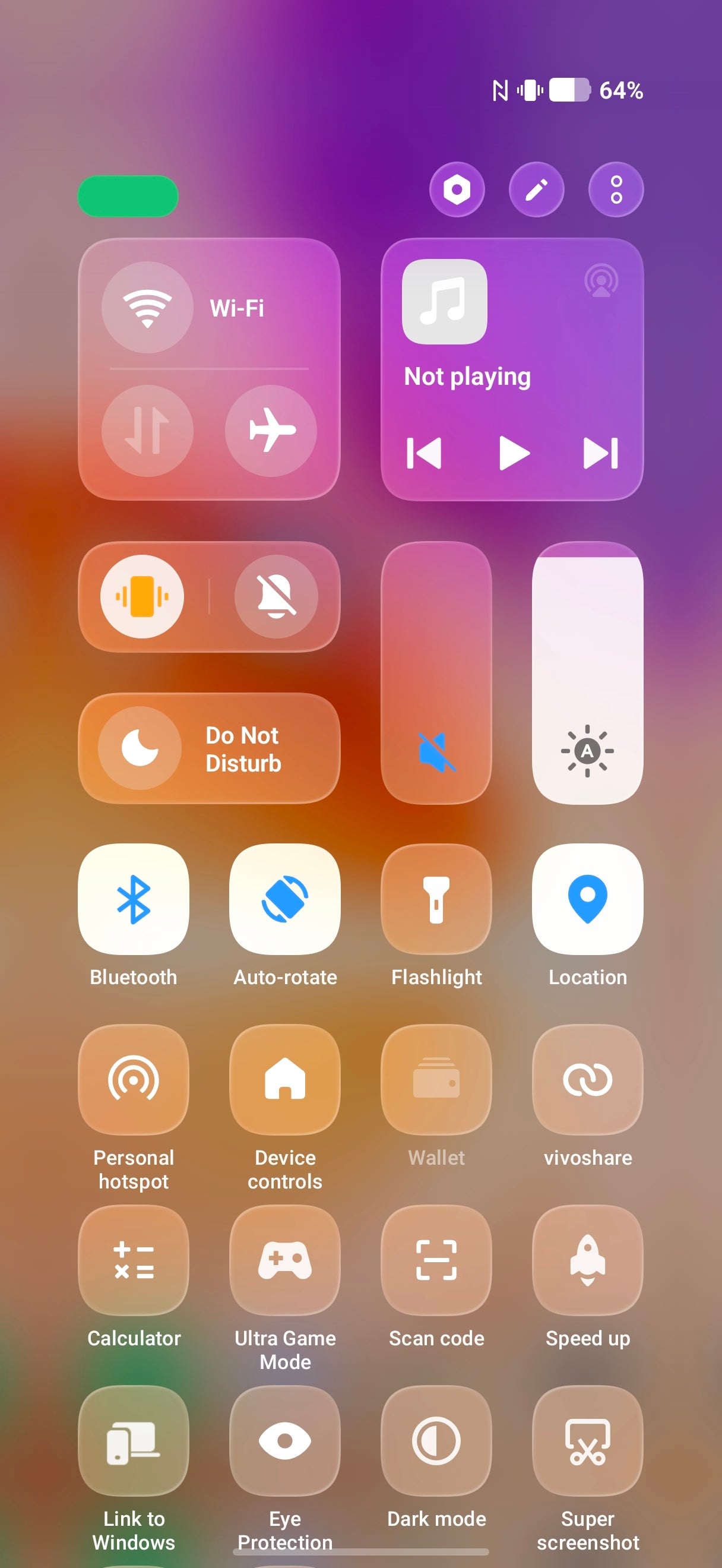Go to the previous track
This screenshot has width=722, height=1568.
click(424, 453)
